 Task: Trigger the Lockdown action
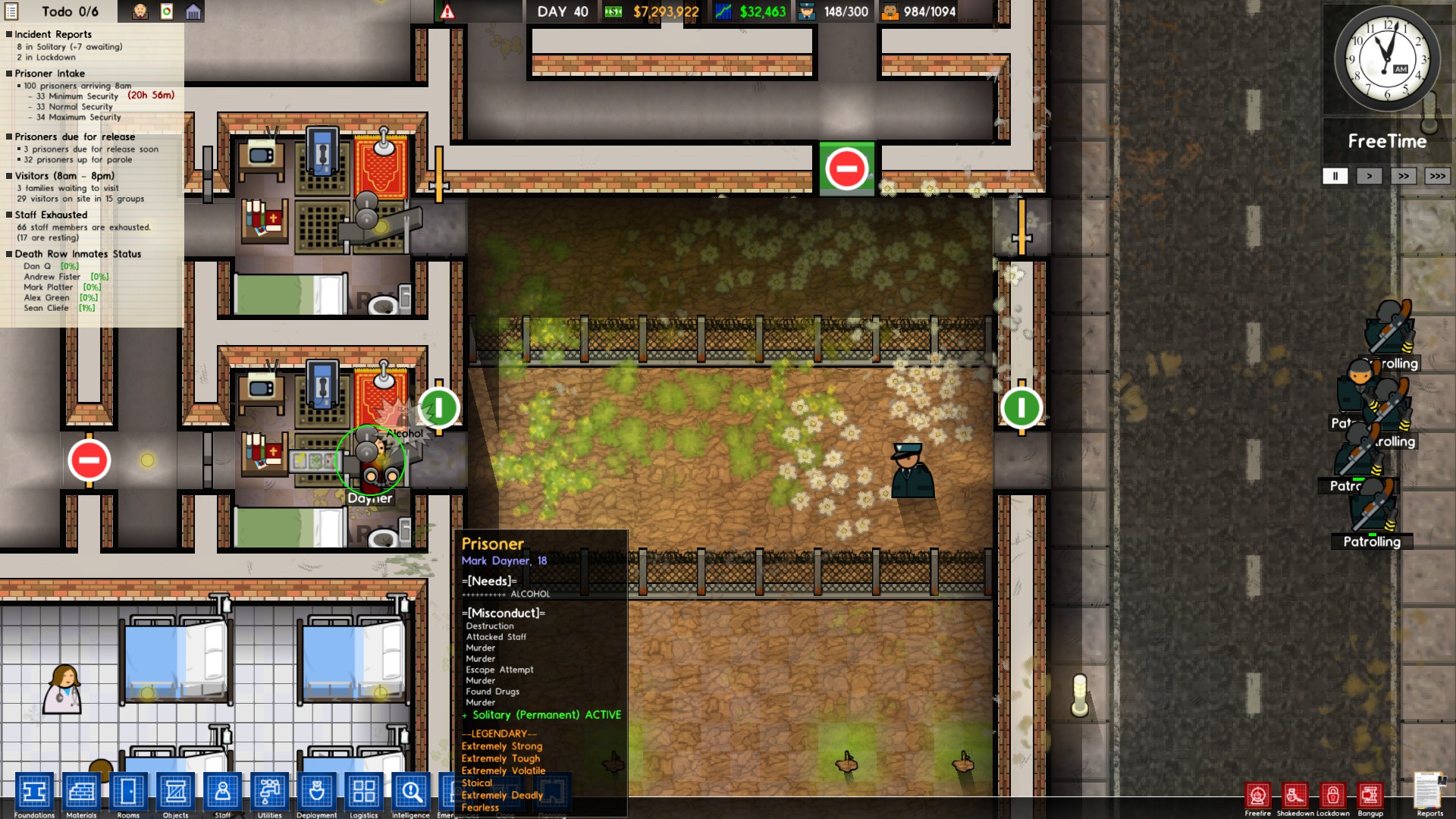[x=1332, y=796]
